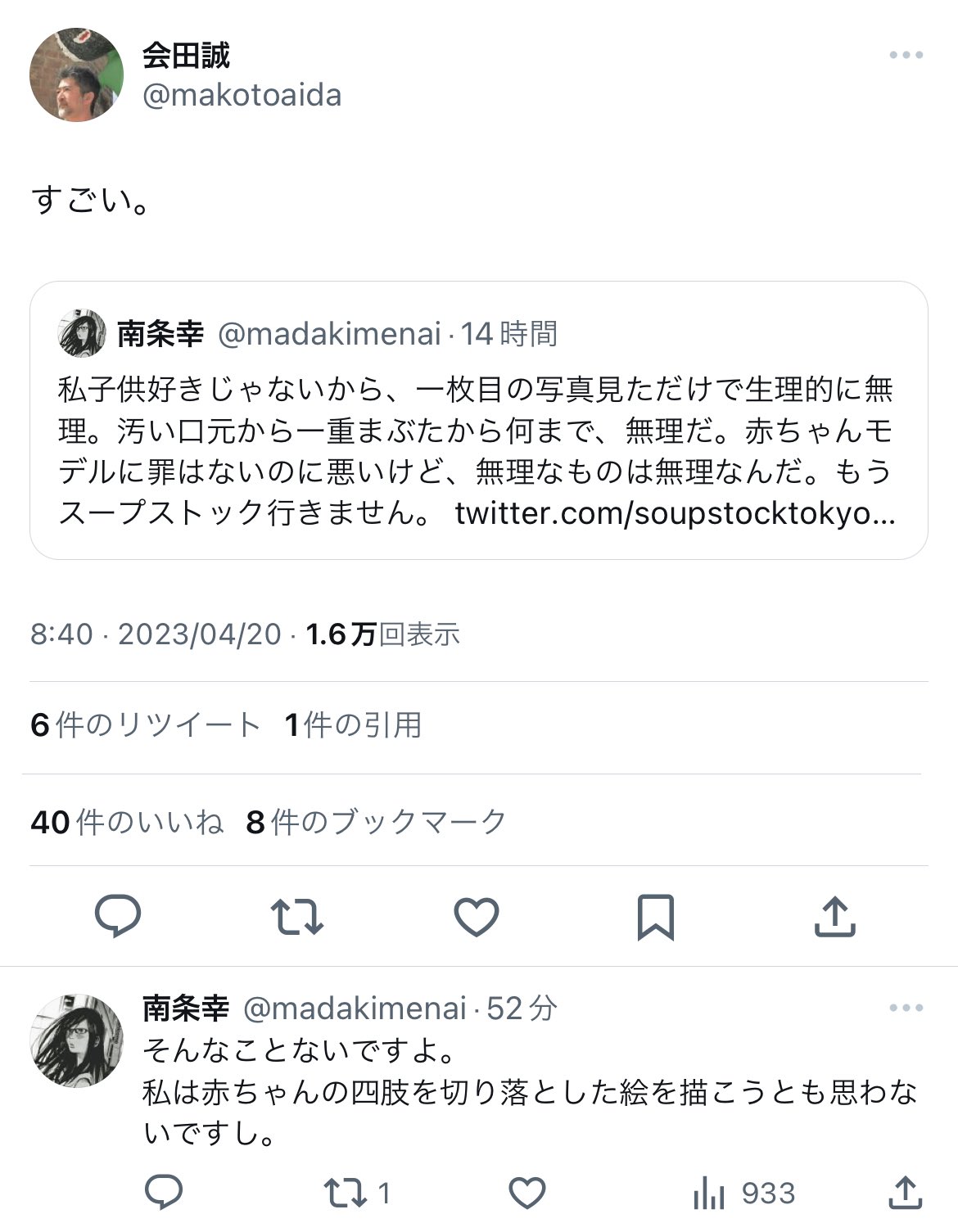View the 6件のリツイート list
This screenshot has height=1232, width=958.
(x=145, y=725)
